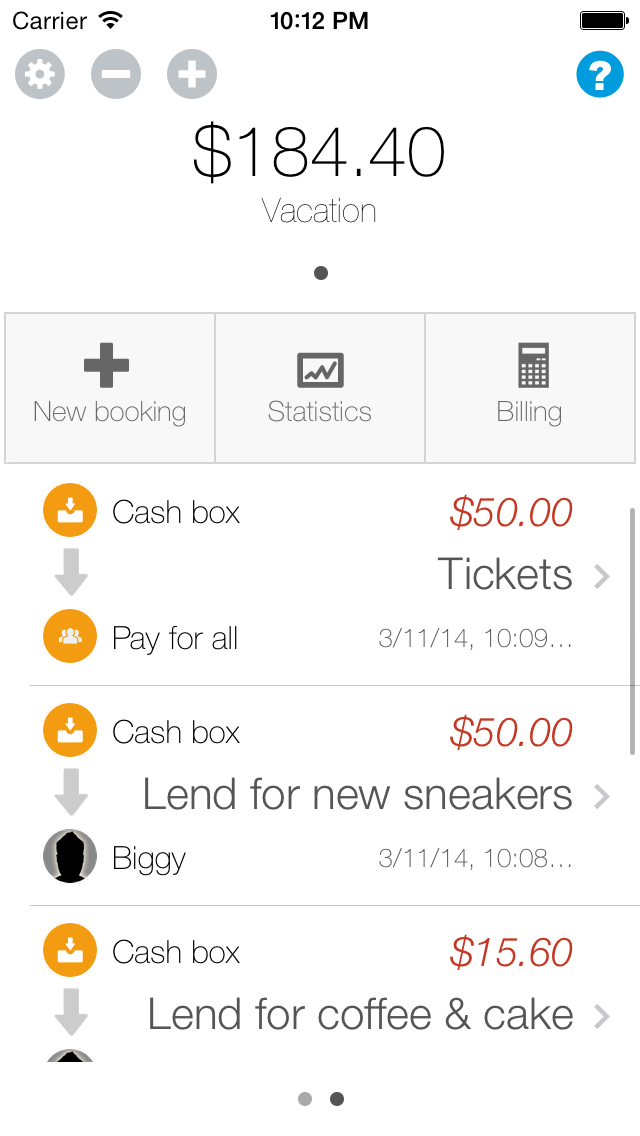
Task: Open the Billing section
Action: [x=530, y=388]
